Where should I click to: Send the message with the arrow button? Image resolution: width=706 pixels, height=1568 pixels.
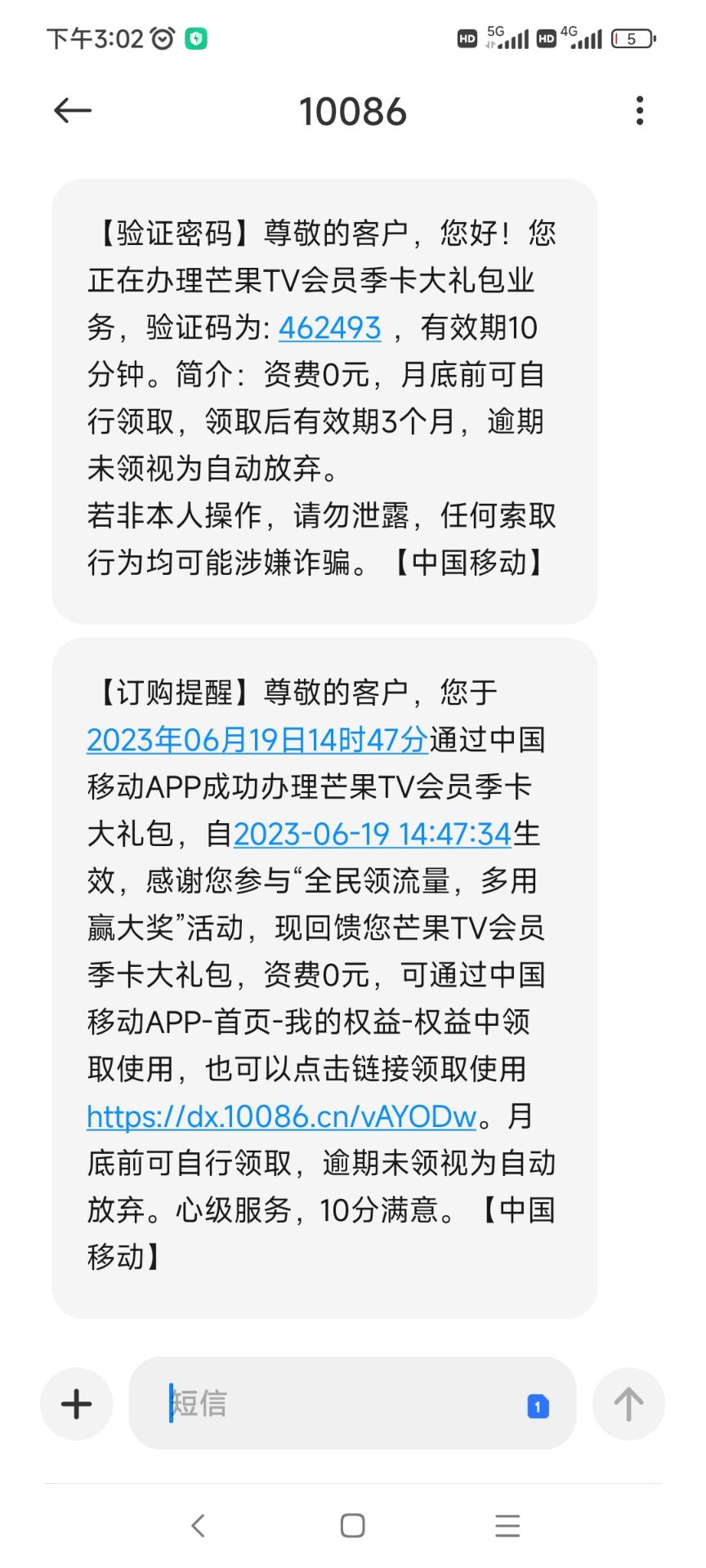[628, 1404]
